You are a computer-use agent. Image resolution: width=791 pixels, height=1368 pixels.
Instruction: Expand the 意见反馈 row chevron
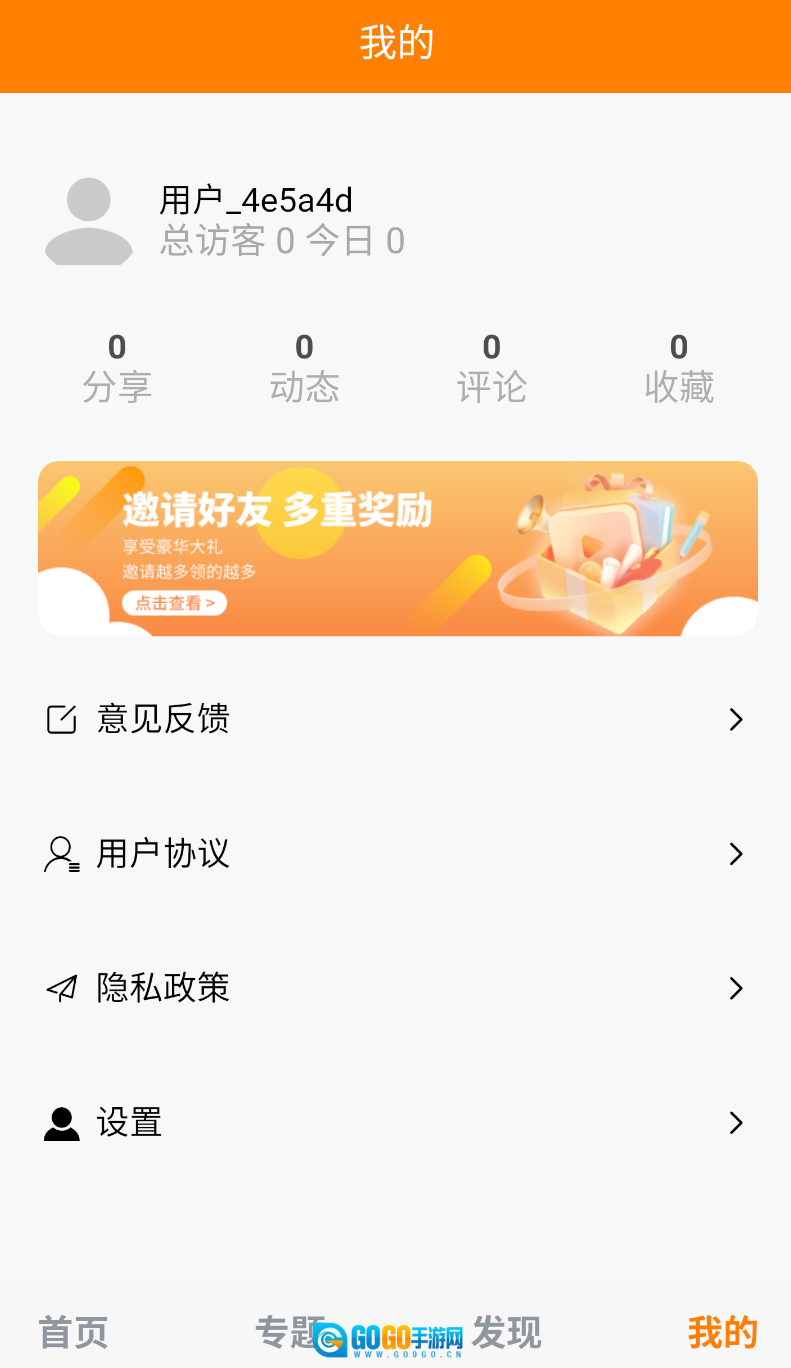point(737,719)
